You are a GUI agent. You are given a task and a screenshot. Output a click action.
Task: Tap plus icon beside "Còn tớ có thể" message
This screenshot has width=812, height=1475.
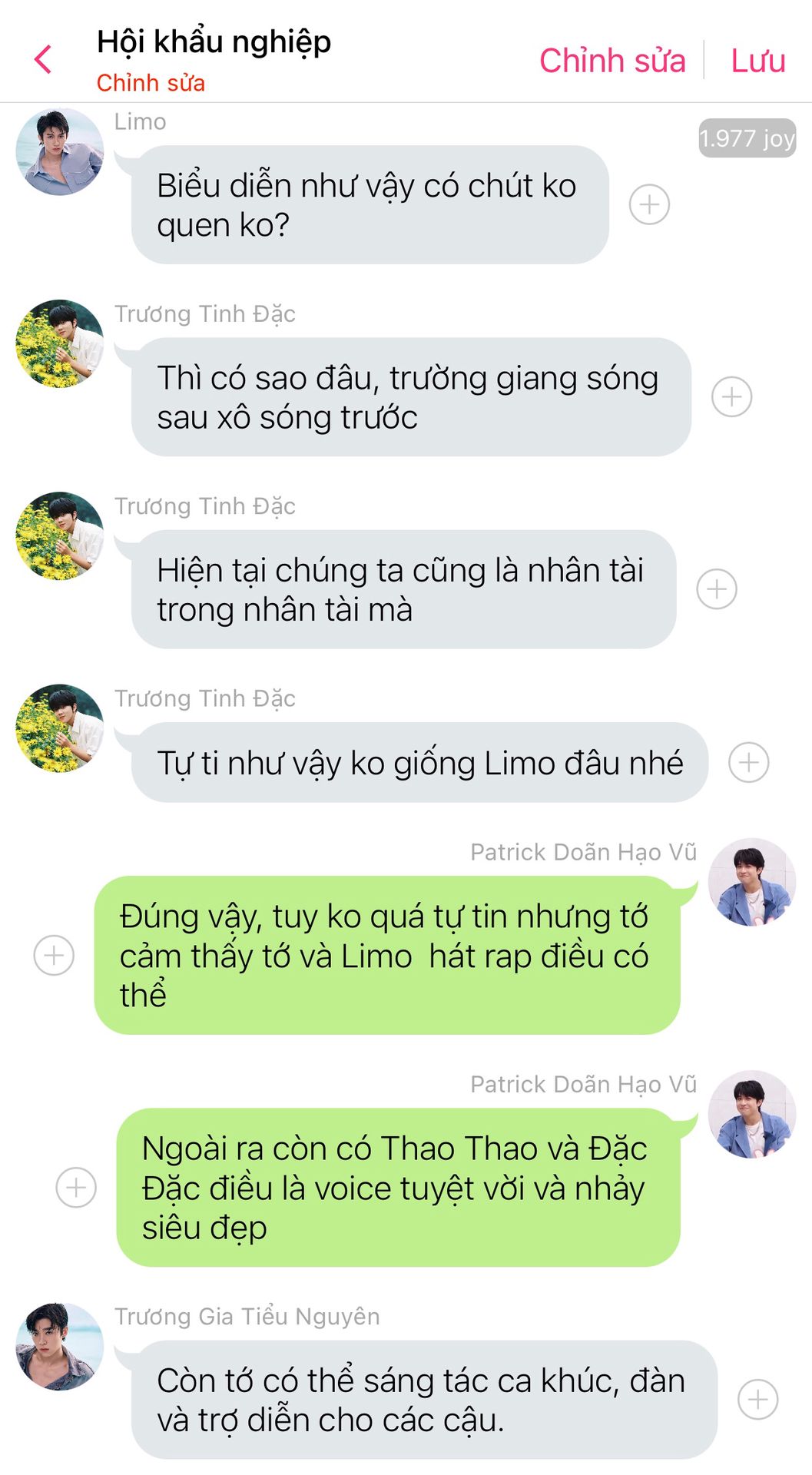(x=758, y=1400)
